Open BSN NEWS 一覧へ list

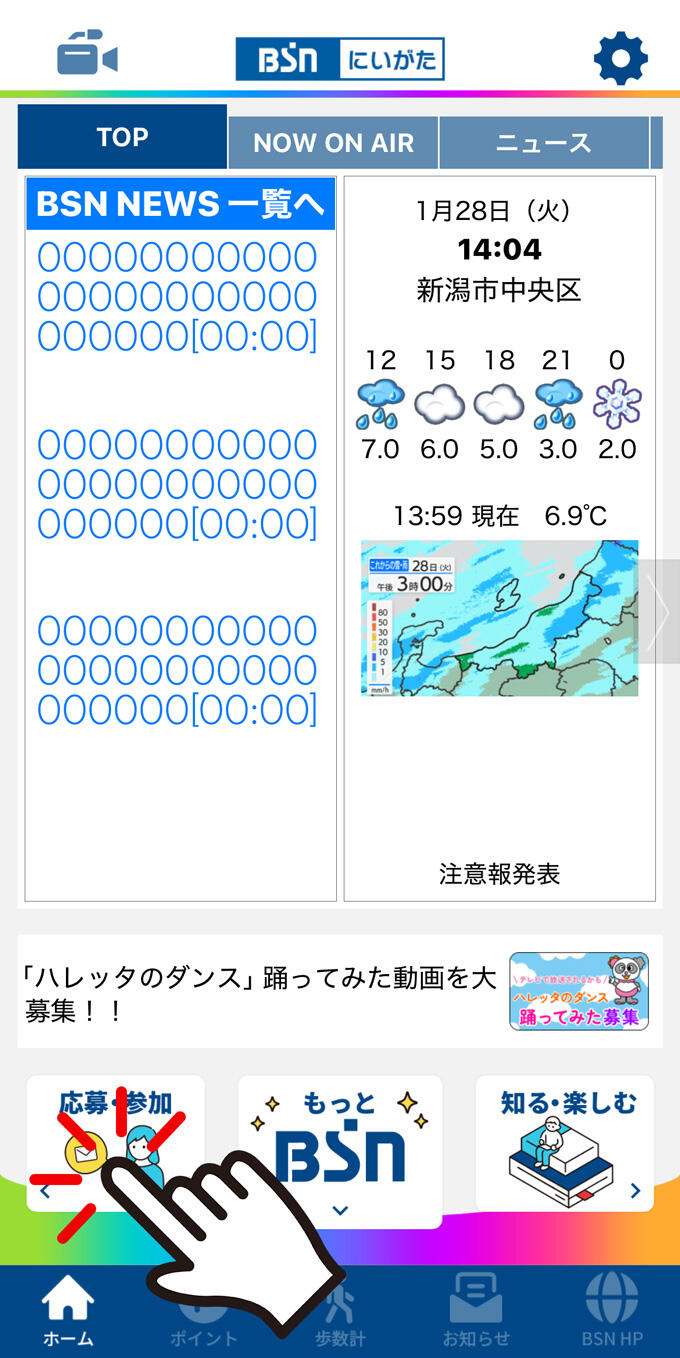point(180,204)
